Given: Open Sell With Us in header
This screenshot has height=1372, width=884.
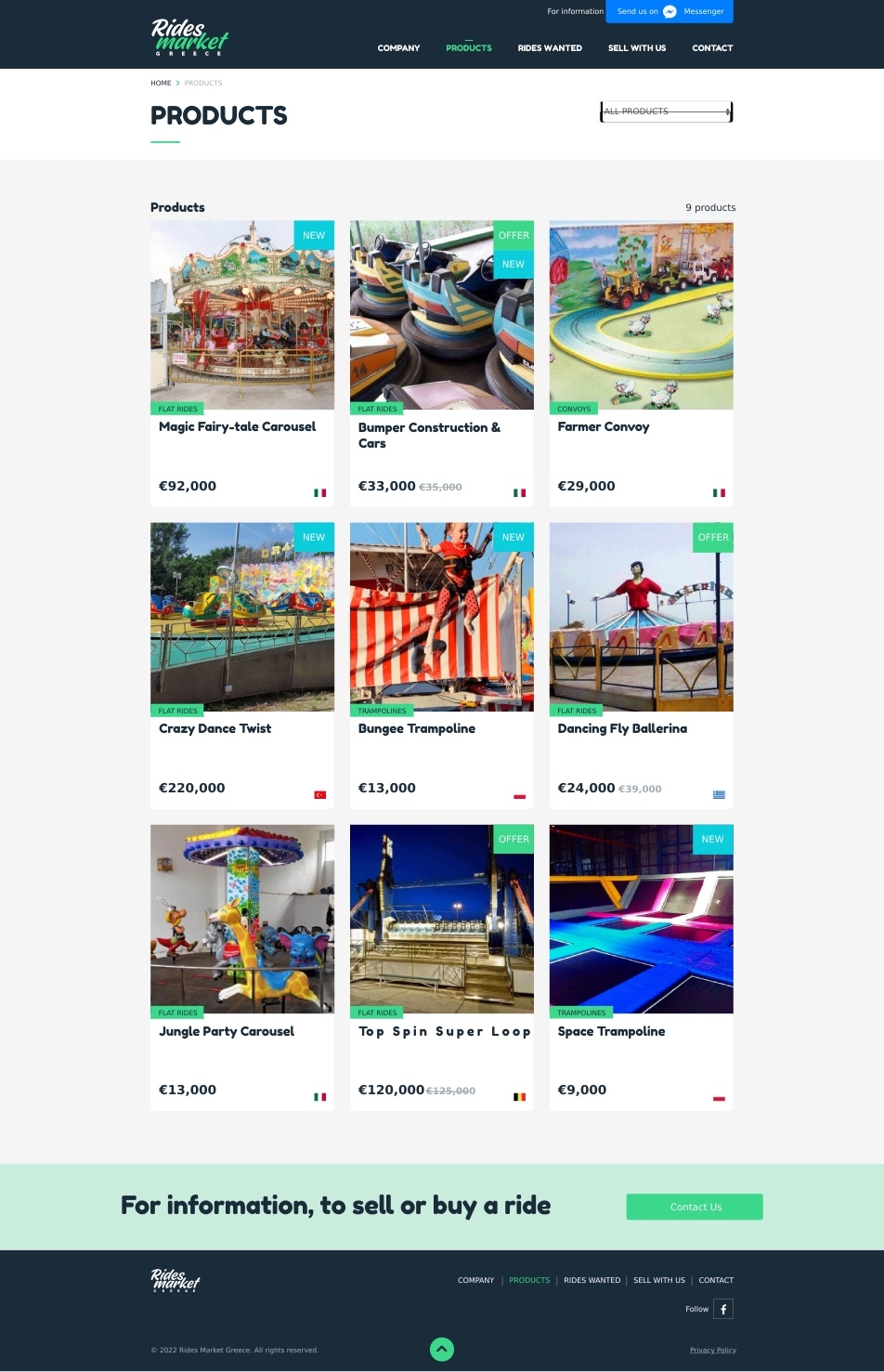Looking at the screenshot, I should pyautogui.click(x=637, y=48).
